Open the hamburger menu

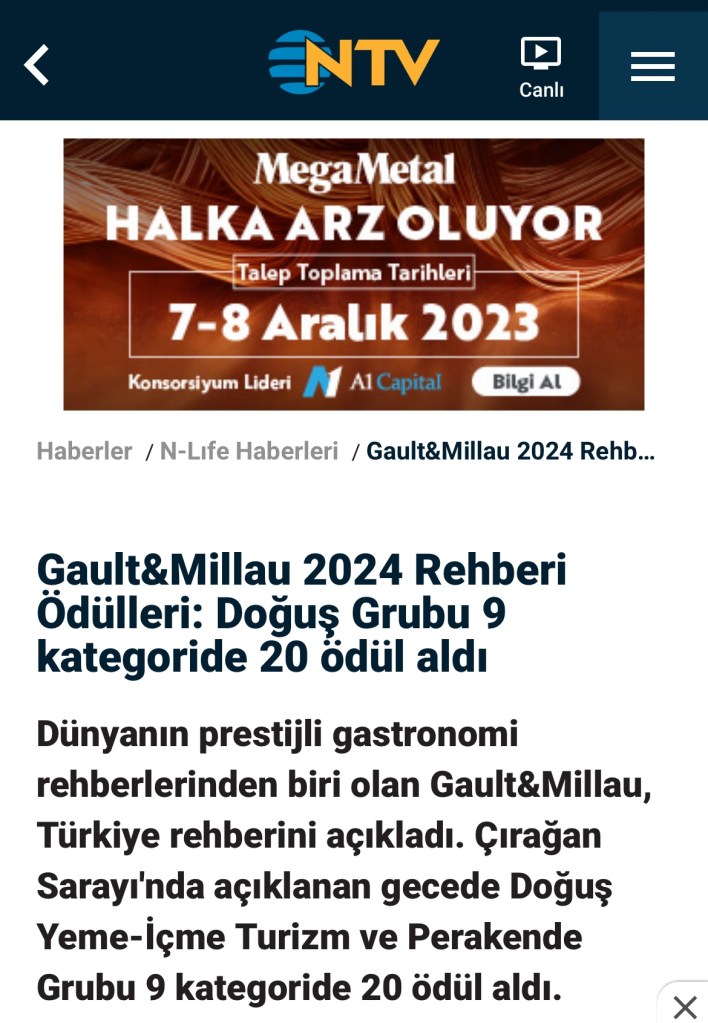click(x=652, y=66)
